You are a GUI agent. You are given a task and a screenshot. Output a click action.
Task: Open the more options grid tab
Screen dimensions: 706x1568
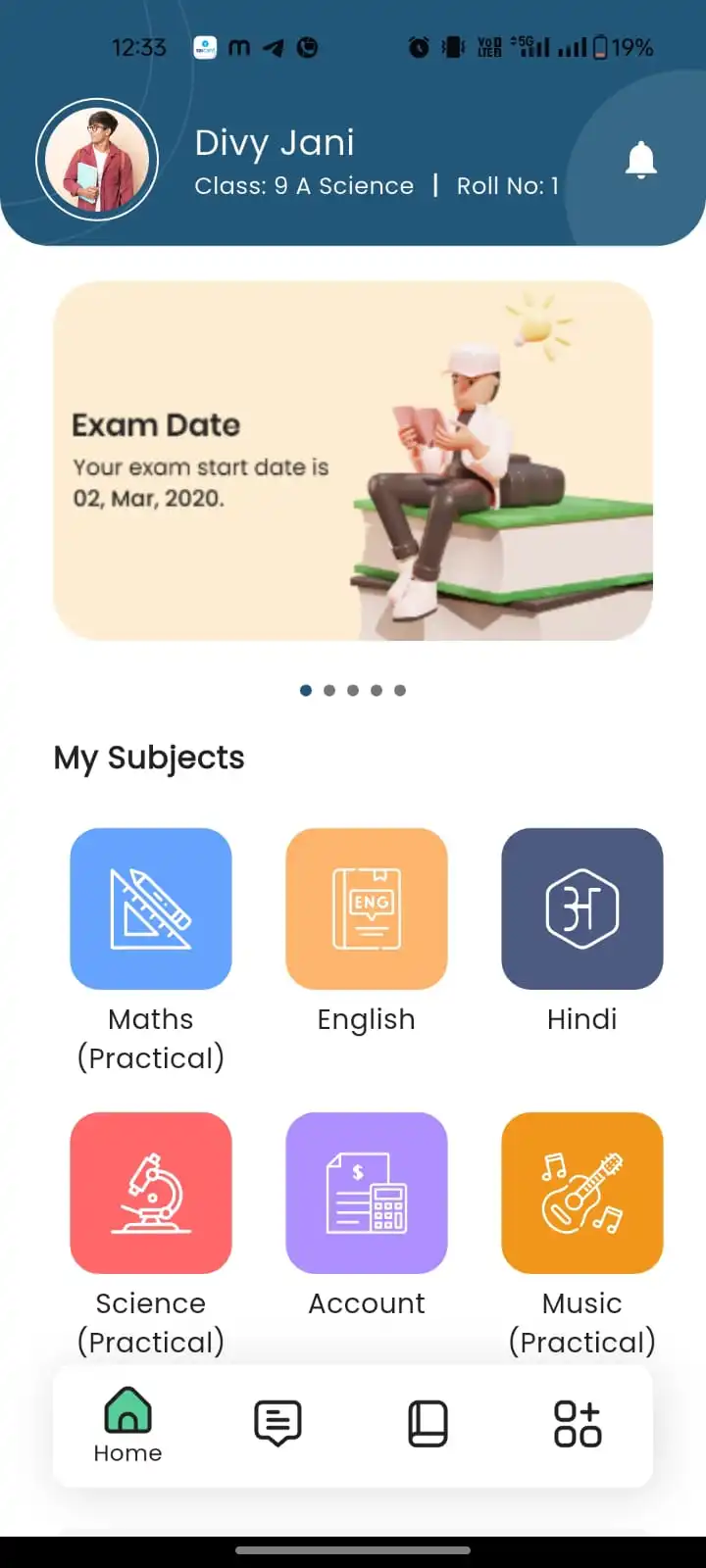(578, 1424)
